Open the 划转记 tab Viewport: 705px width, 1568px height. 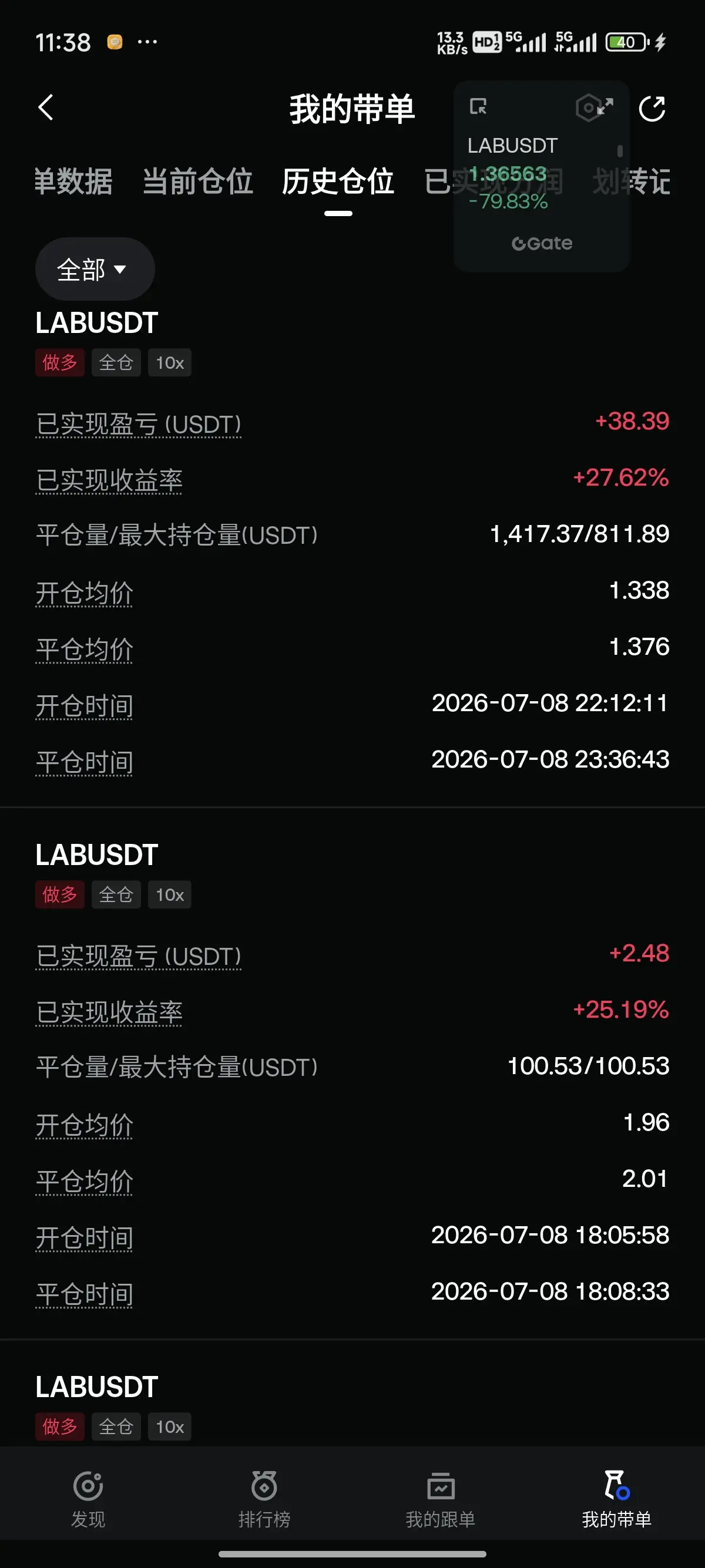(x=632, y=181)
